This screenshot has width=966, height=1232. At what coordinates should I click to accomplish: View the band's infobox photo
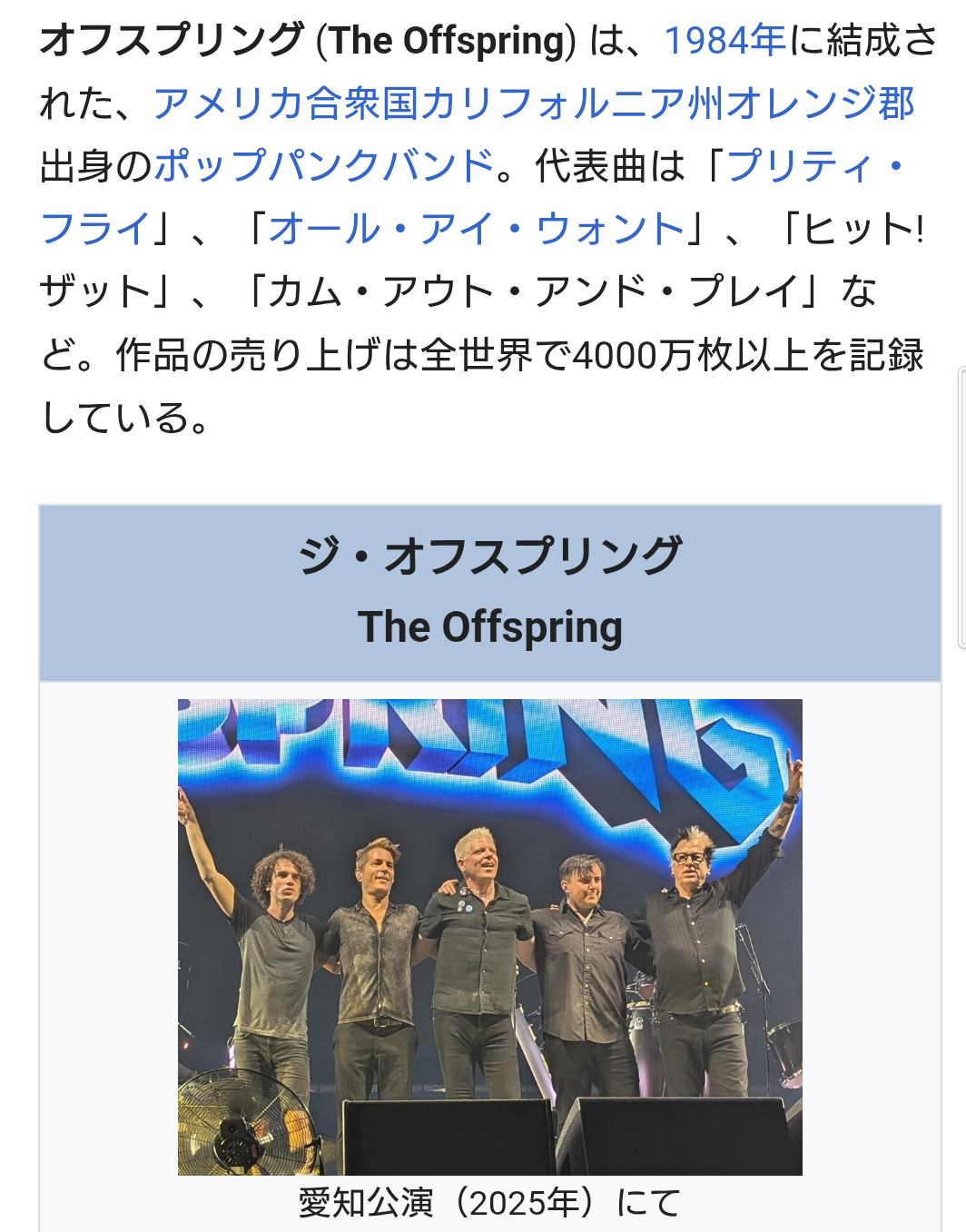point(489,936)
